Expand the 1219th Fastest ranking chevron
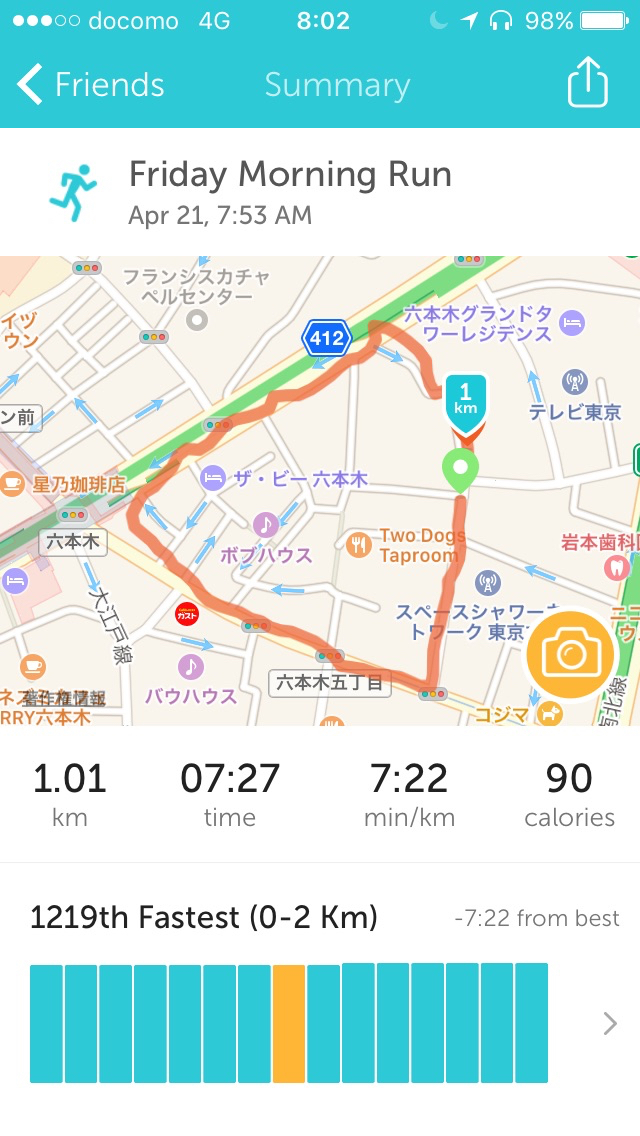 [x=610, y=1023]
